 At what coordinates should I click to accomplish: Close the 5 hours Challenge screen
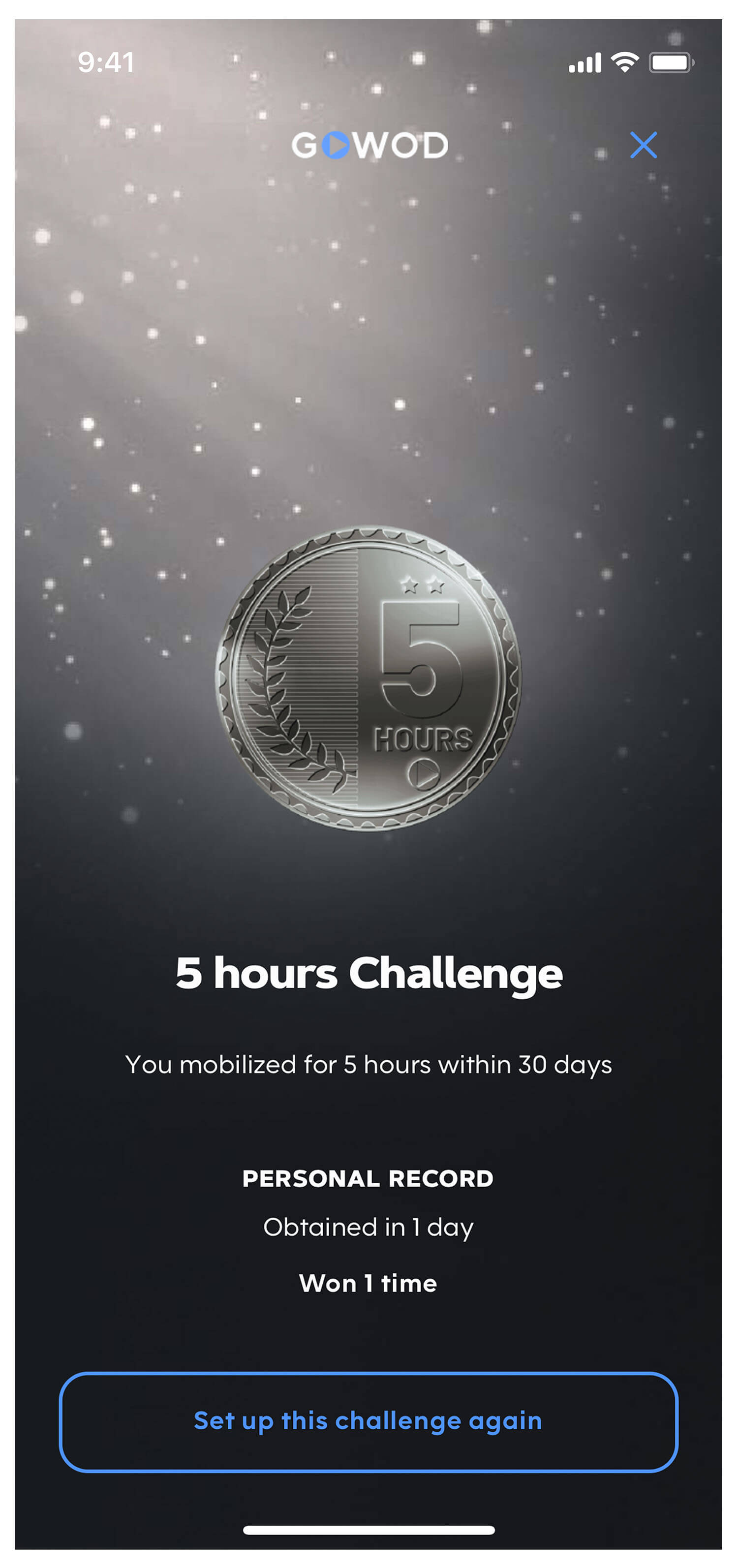[643, 145]
